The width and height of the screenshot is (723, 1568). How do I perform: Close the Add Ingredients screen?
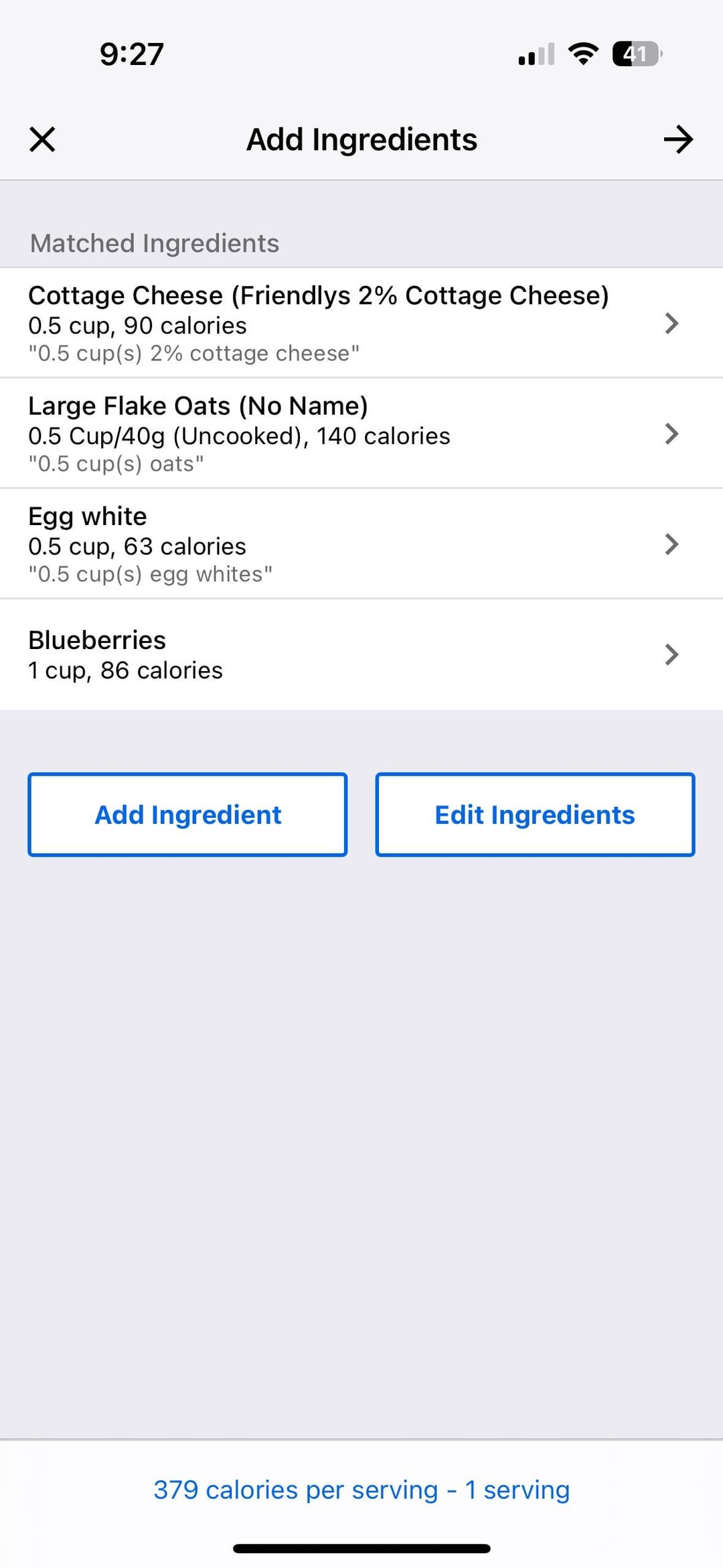coord(42,139)
